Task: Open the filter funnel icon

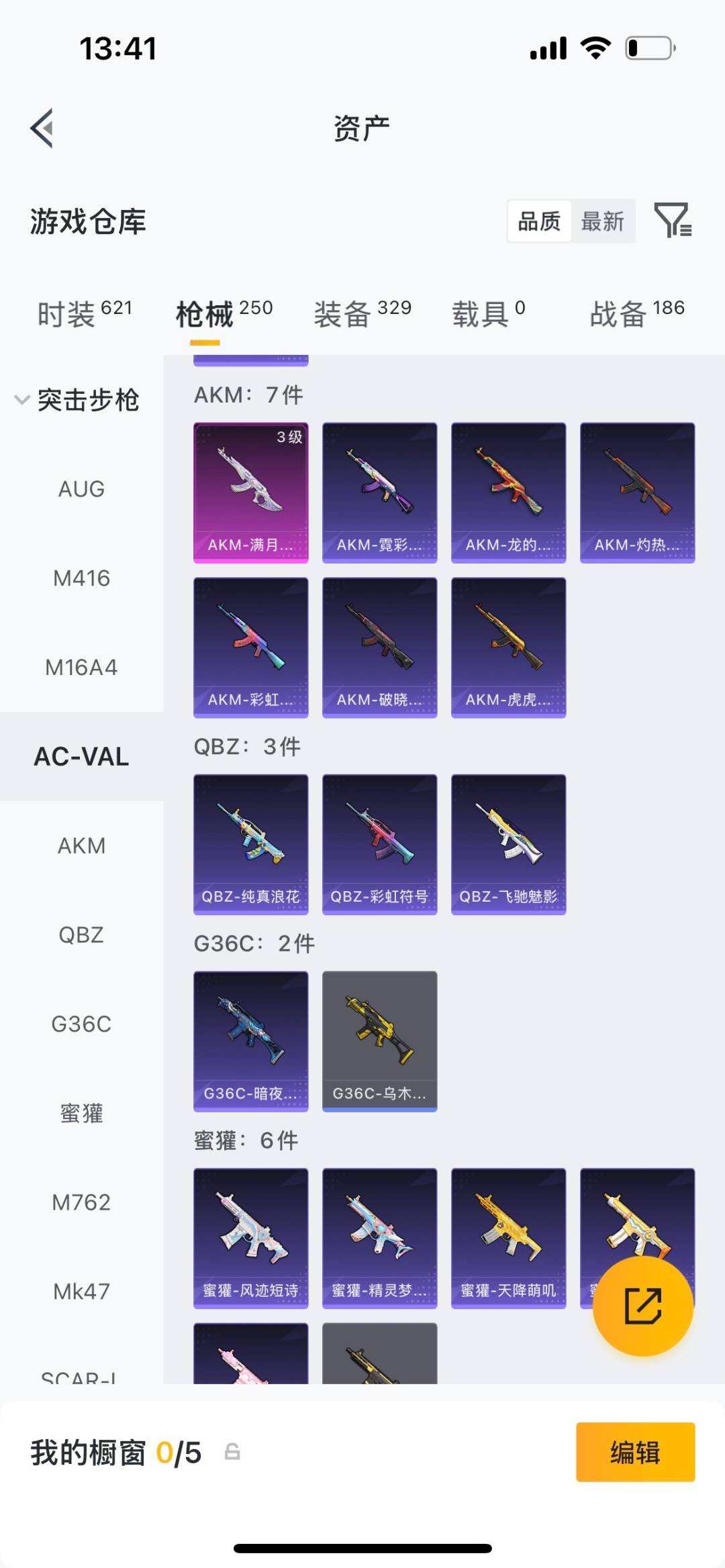Action: pyautogui.click(x=673, y=220)
